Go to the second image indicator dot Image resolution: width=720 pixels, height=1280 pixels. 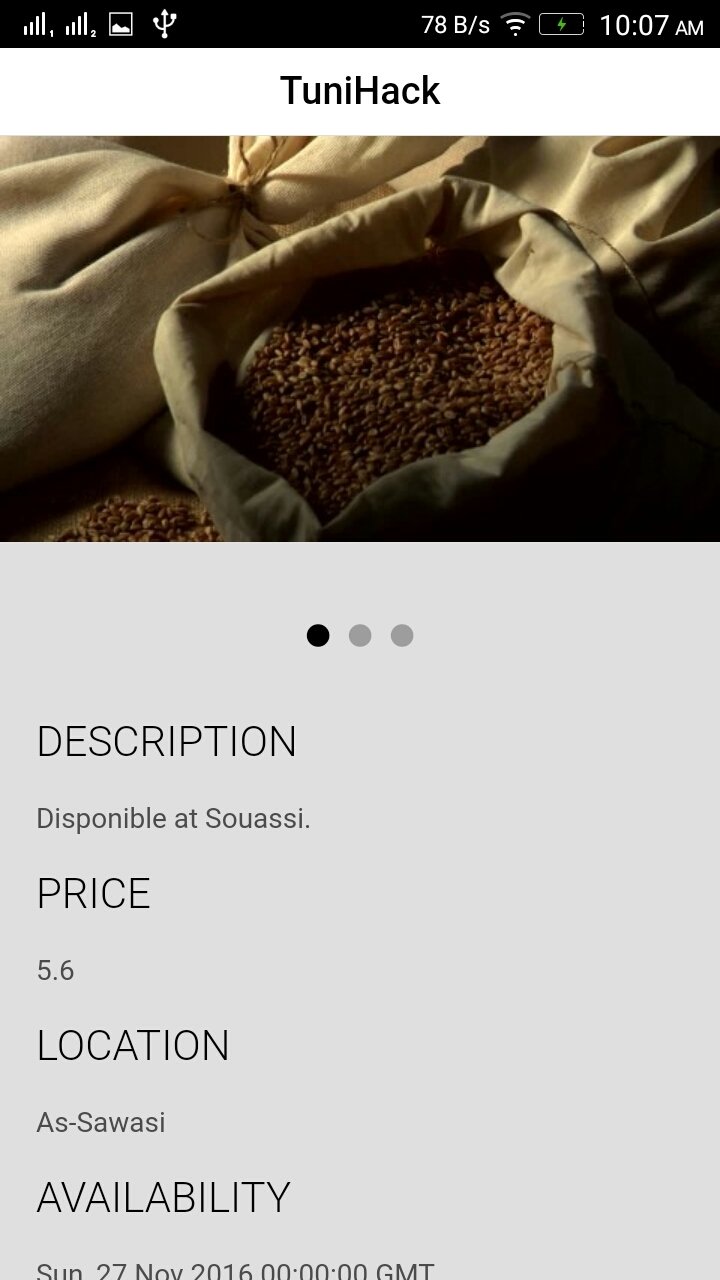point(360,635)
